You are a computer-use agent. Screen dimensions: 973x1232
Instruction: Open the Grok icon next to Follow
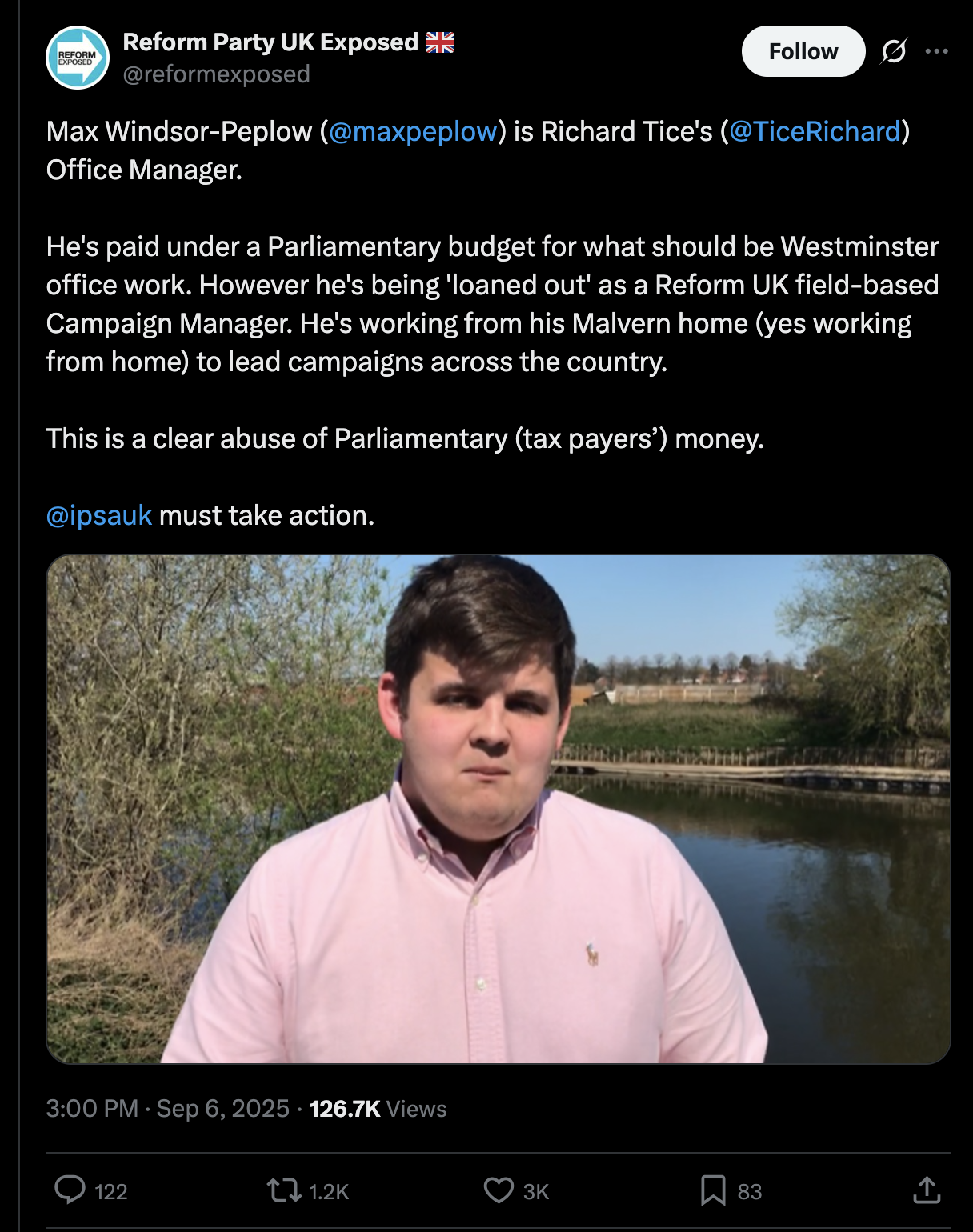pyautogui.click(x=893, y=52)
